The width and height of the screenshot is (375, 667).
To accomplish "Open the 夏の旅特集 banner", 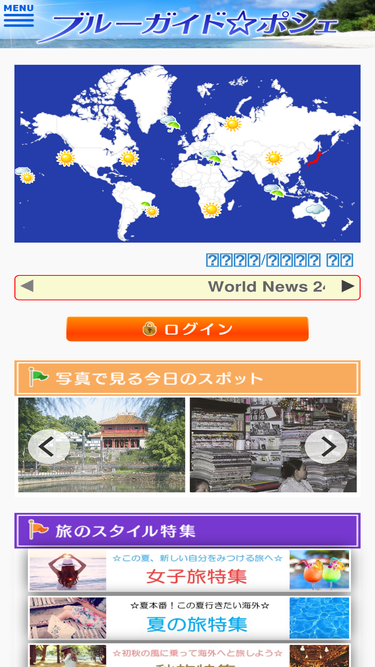I will [189, 618].
